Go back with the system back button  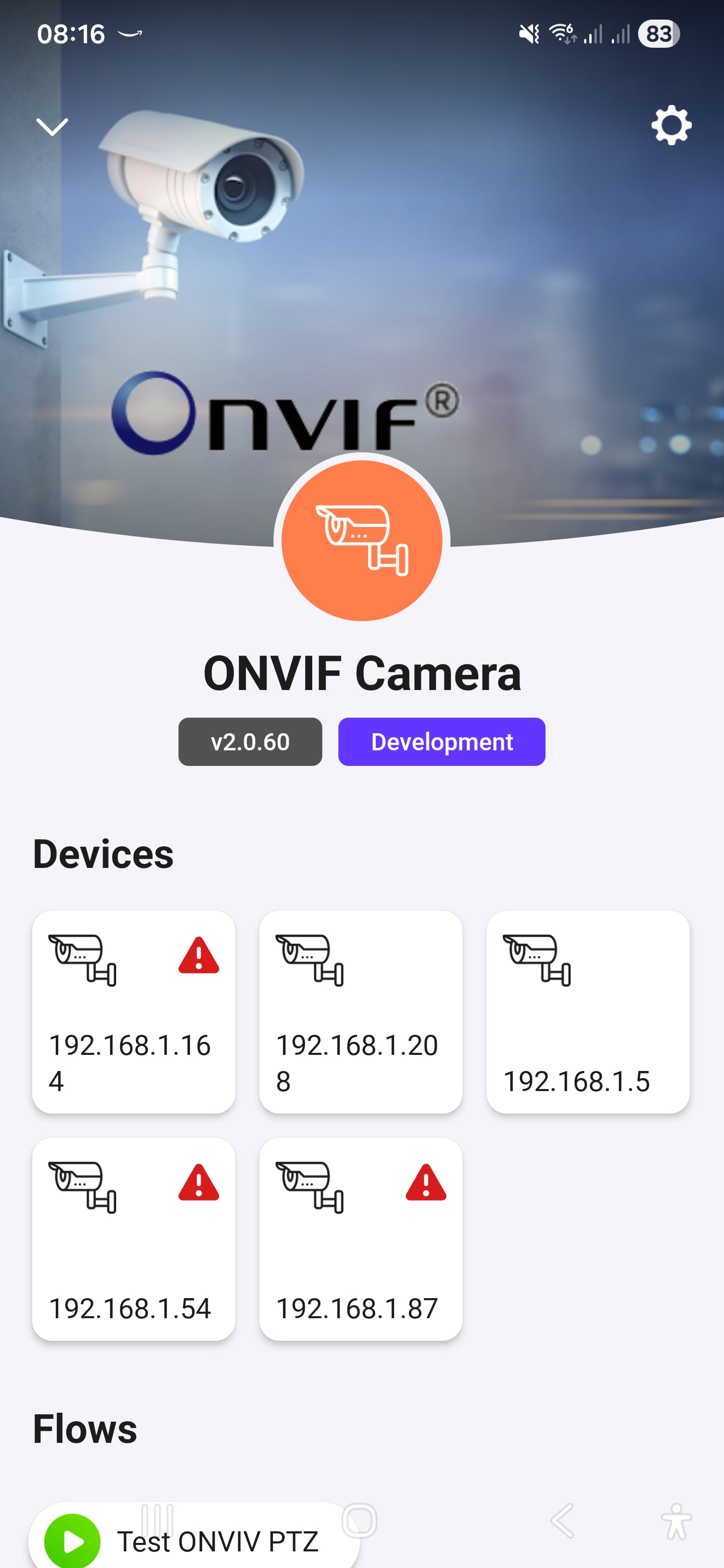(562, 1521)
